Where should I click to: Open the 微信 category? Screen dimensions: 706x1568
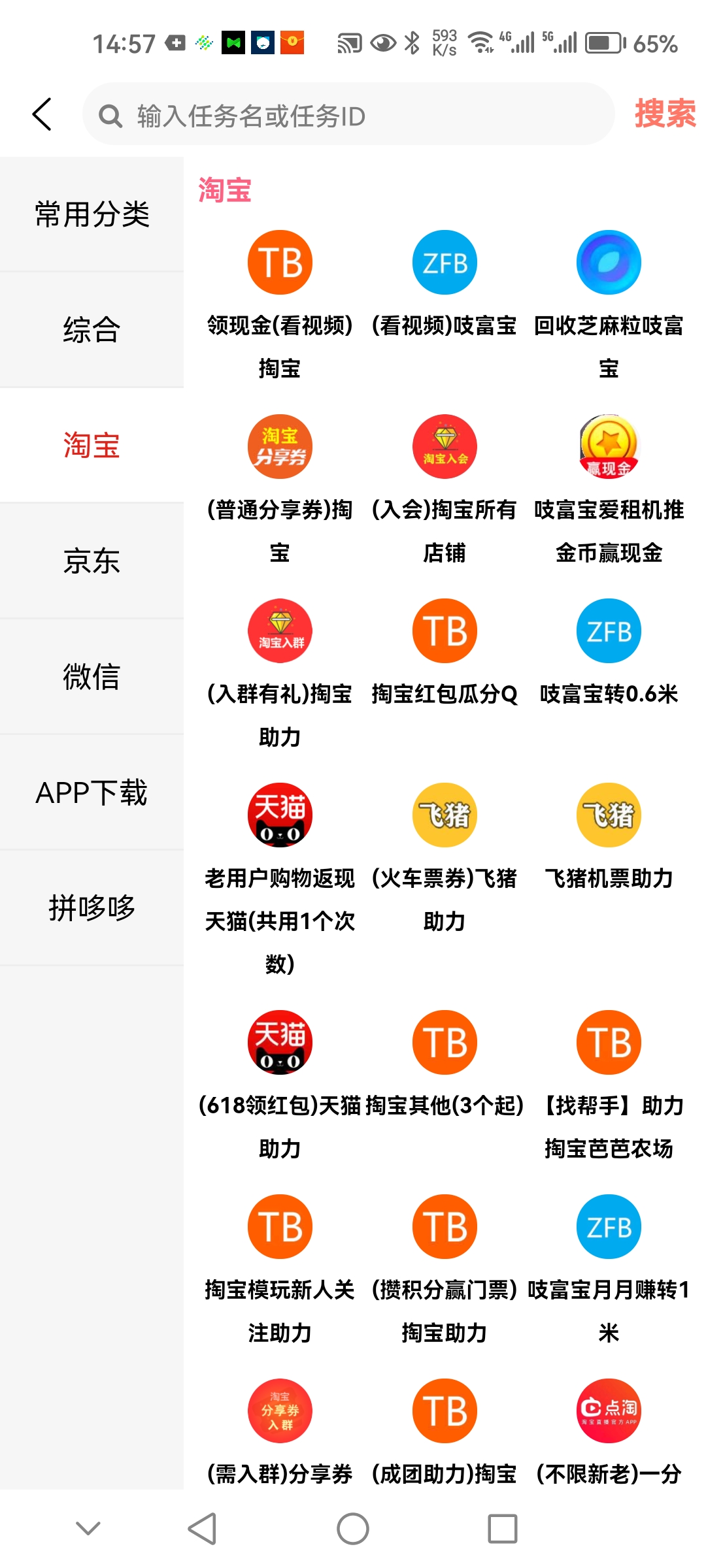click(92, 677)
